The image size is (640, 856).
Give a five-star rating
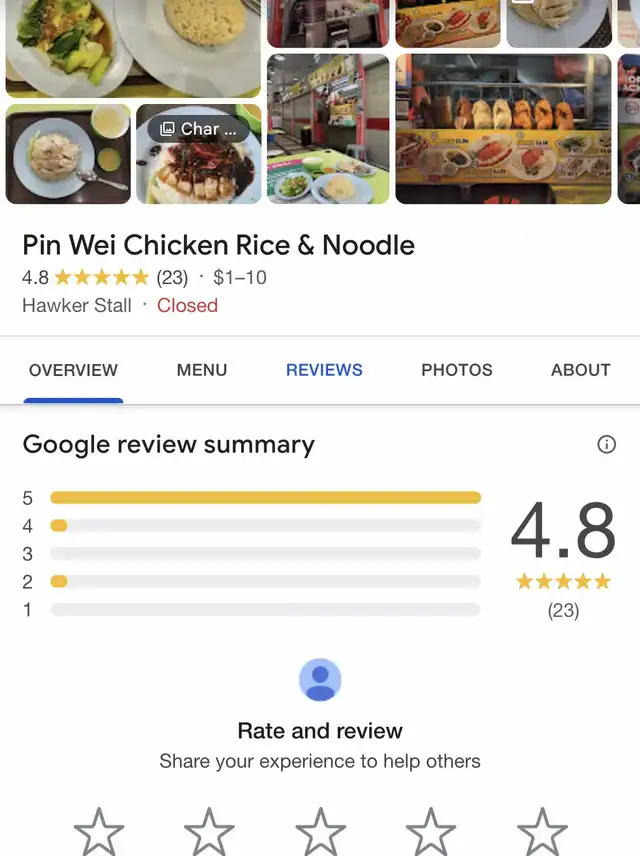(542, 832)
